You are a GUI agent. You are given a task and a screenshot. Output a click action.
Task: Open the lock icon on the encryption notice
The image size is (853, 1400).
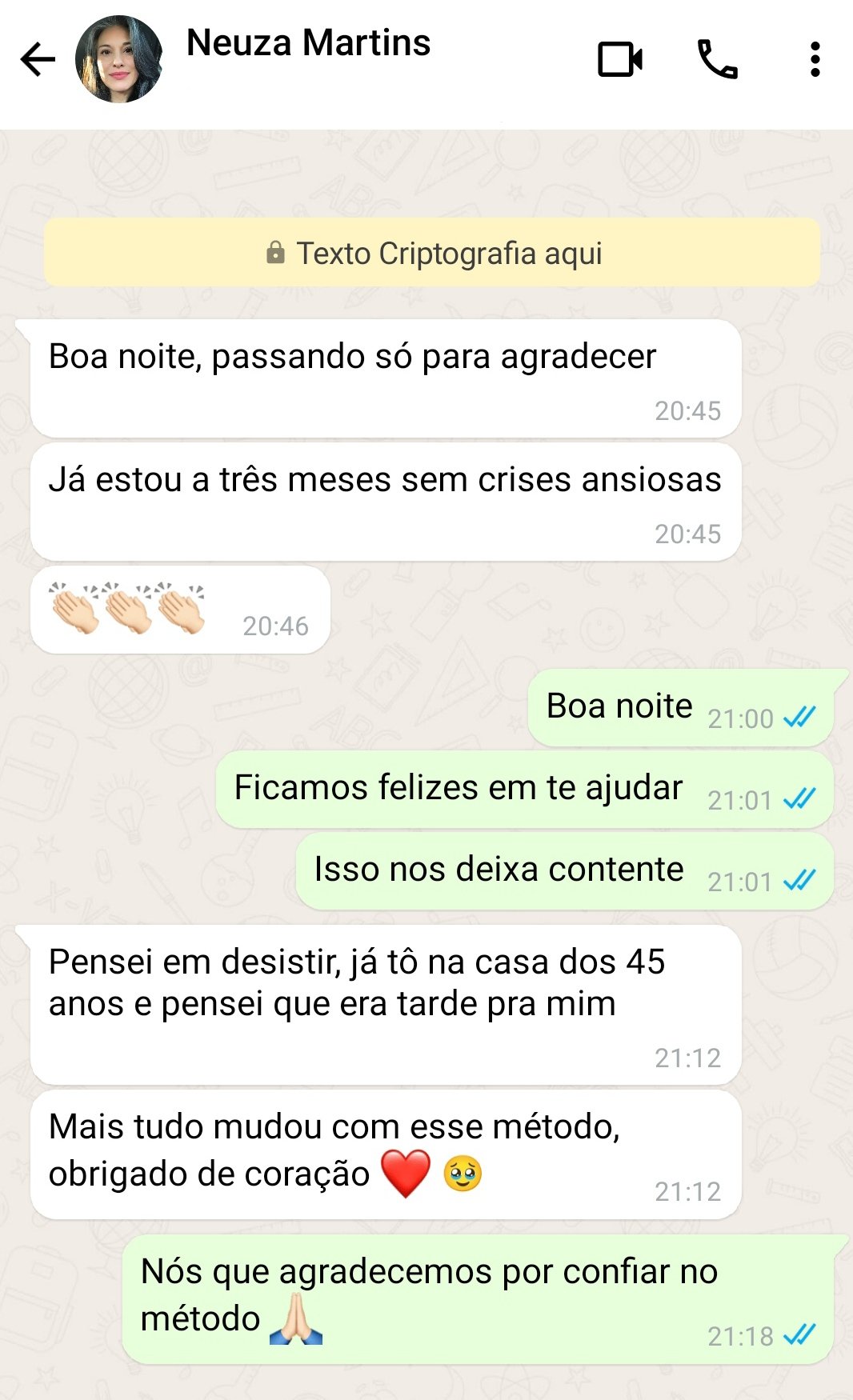(276, 254)
